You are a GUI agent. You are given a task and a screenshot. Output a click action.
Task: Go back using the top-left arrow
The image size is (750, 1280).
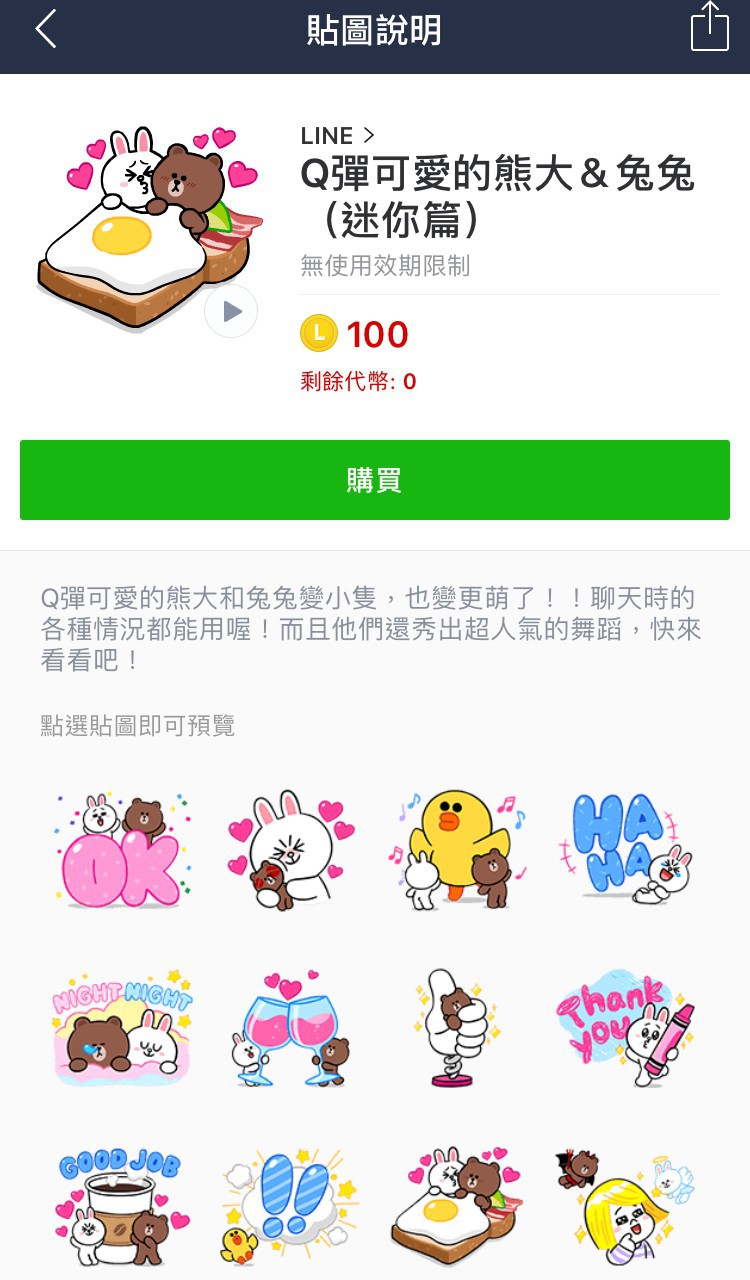46,30
